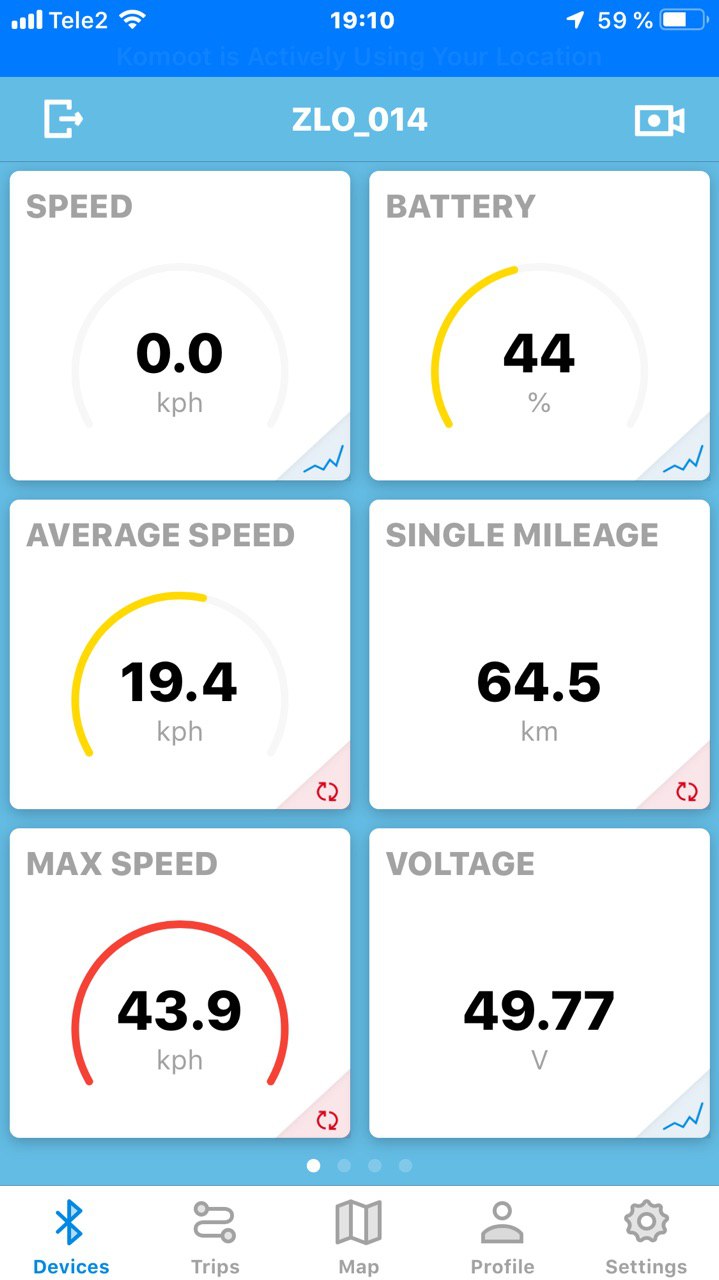Show the voltage graph in Voltage card
The width and height of the screenshot is (719, 1280).
click(684, 1117)
